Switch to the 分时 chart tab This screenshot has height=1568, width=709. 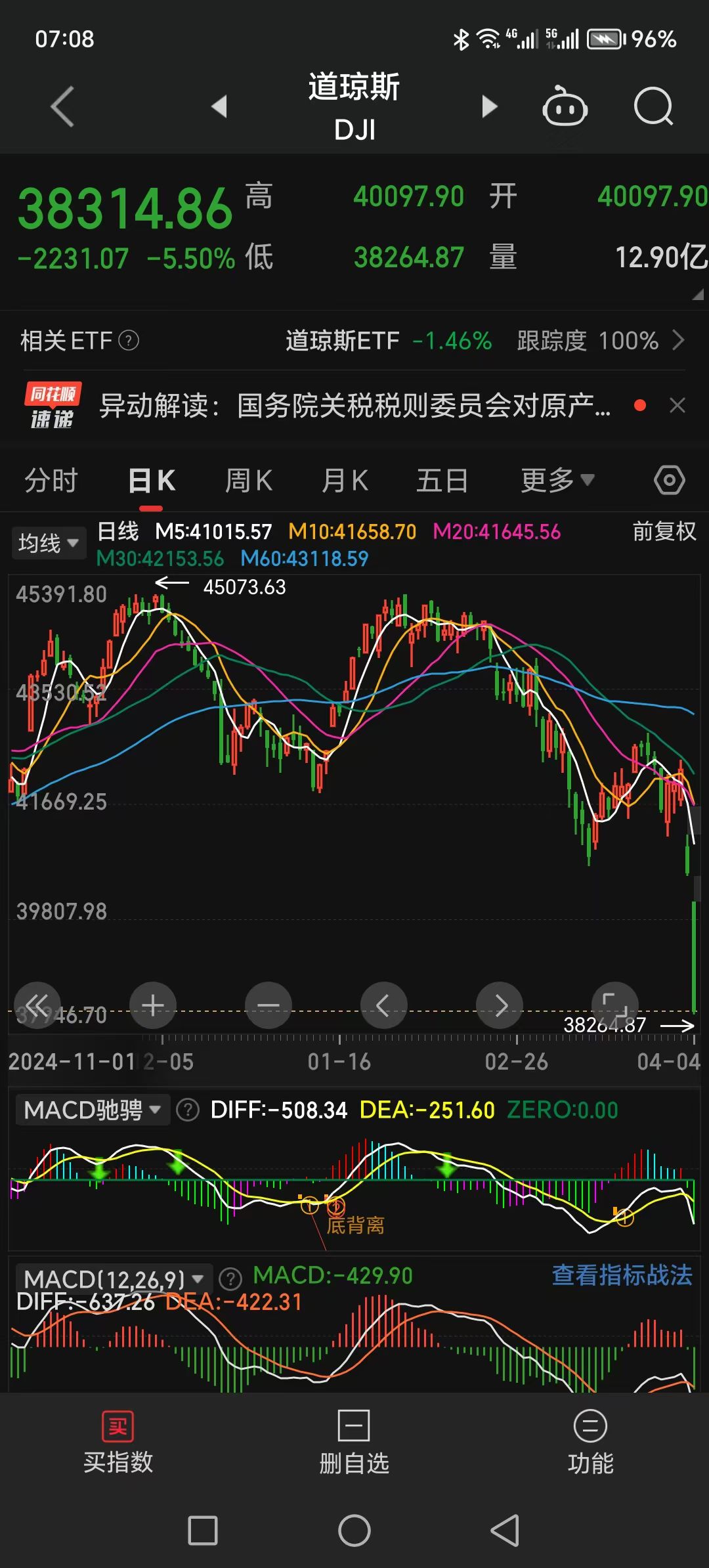pos(51,481)
